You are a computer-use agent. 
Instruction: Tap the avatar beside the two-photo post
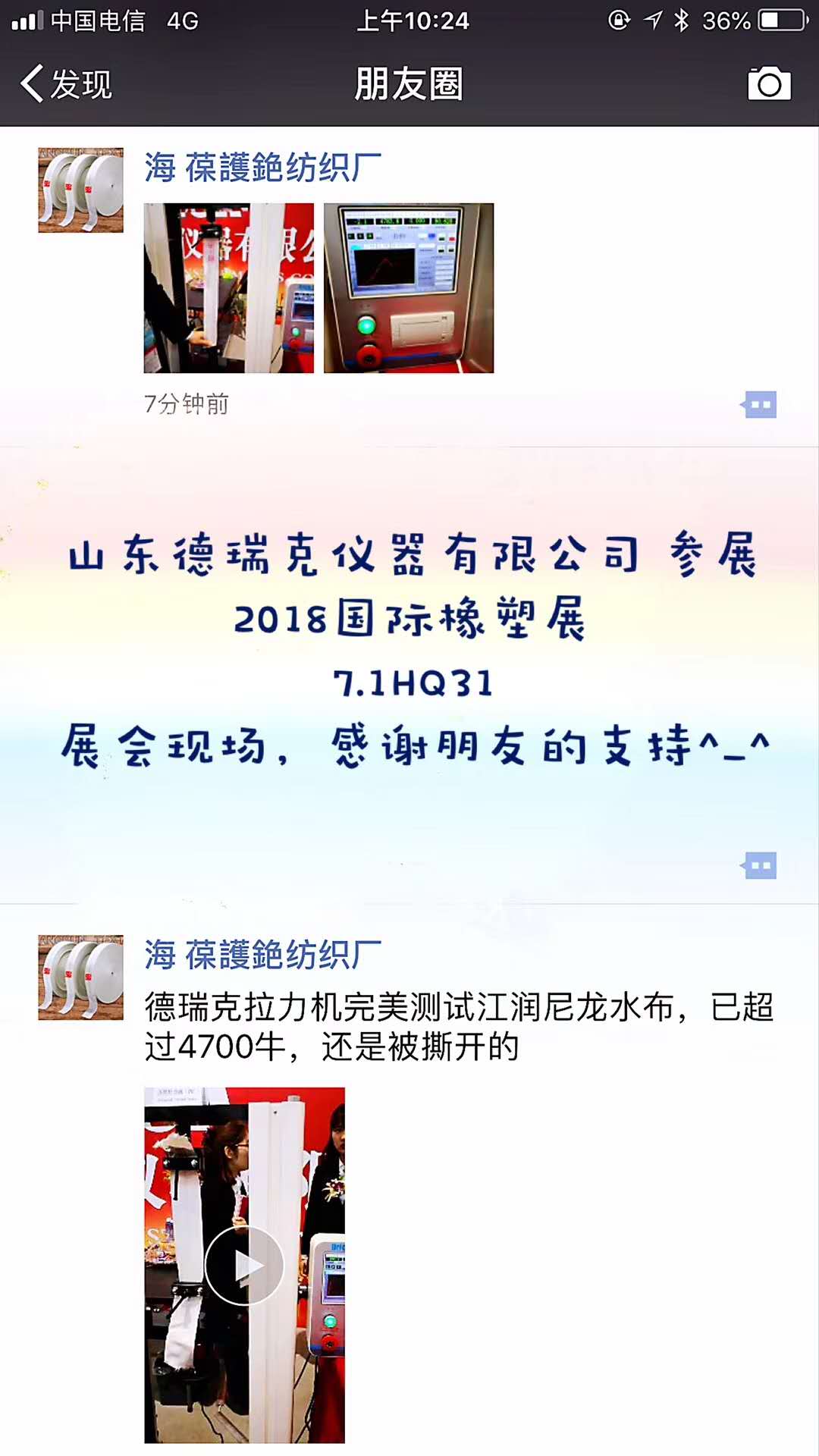[81, 190]
